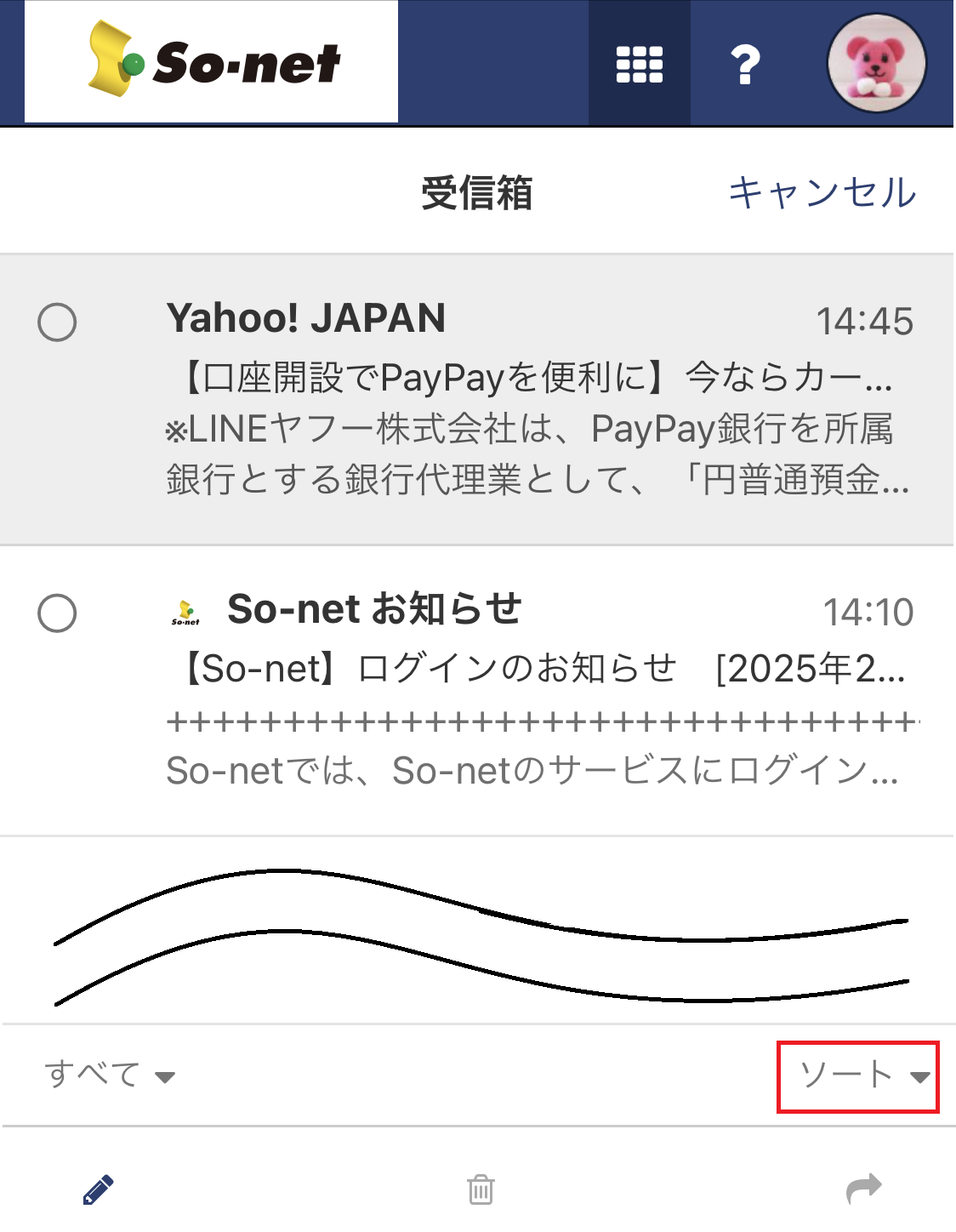Compose a new mail with the pencil
This screenshot has width=956, height=1232.
[98, 1189]
